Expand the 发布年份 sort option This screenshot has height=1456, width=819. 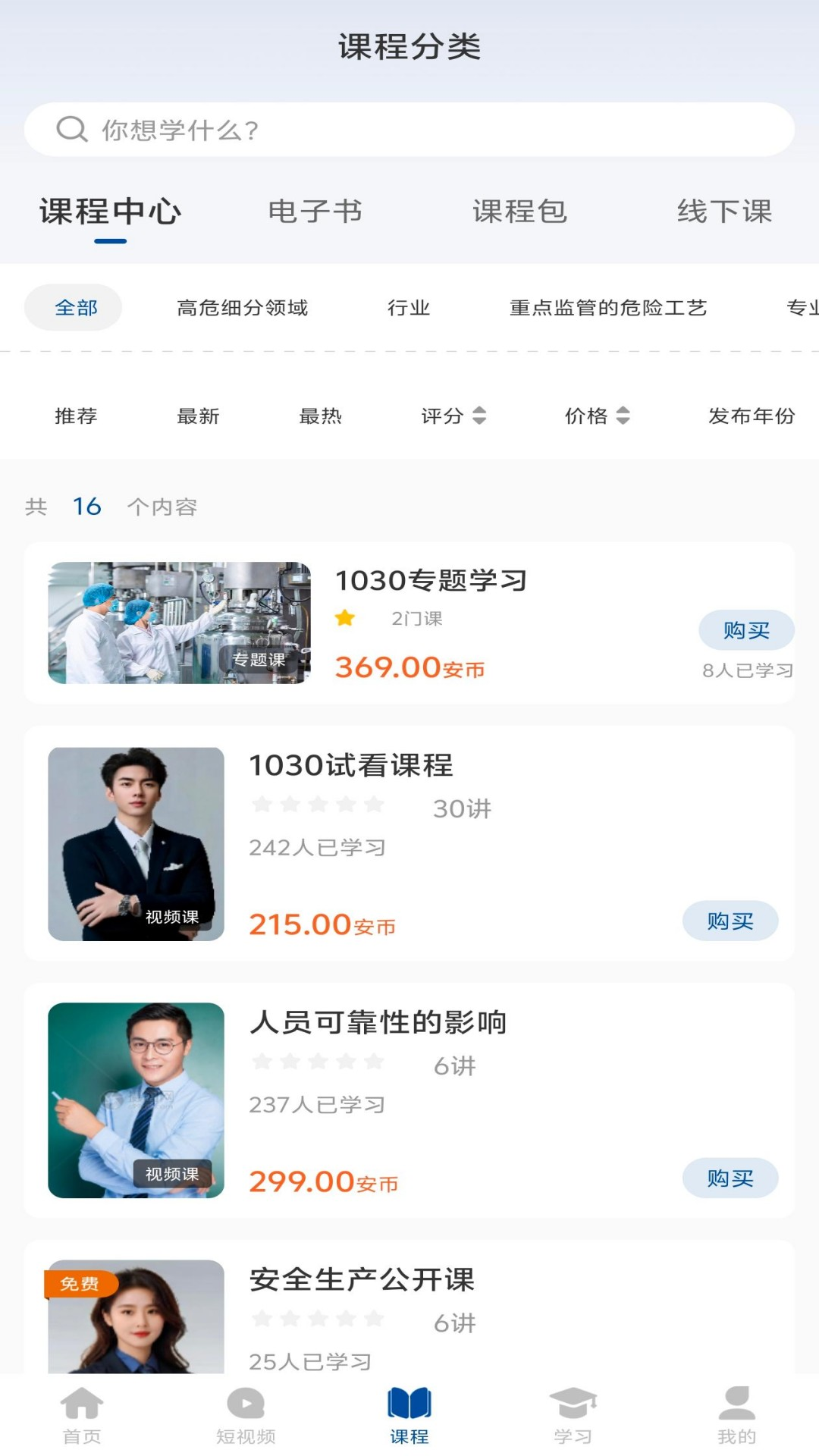pyautogui.click(x=750, y=416)
